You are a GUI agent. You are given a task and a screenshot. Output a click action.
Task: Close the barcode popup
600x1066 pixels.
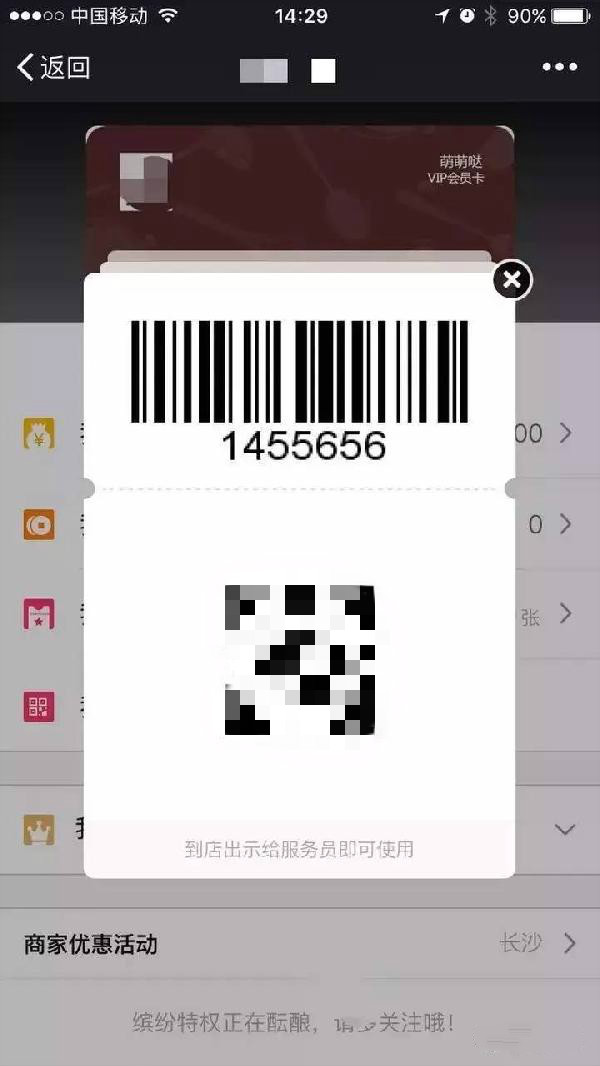click(x=512, y=280)
